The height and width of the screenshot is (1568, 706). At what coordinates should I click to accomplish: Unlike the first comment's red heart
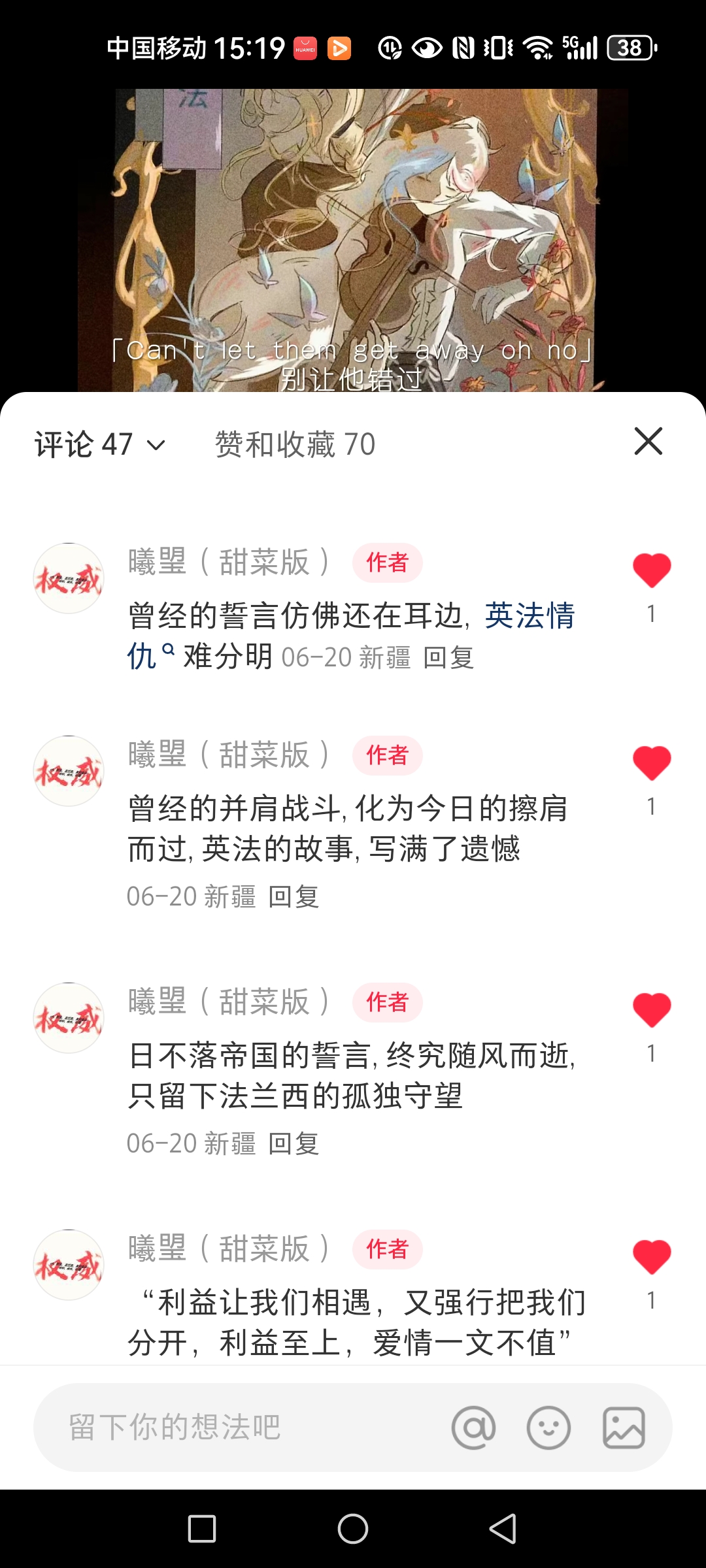(x=652, y=569)
